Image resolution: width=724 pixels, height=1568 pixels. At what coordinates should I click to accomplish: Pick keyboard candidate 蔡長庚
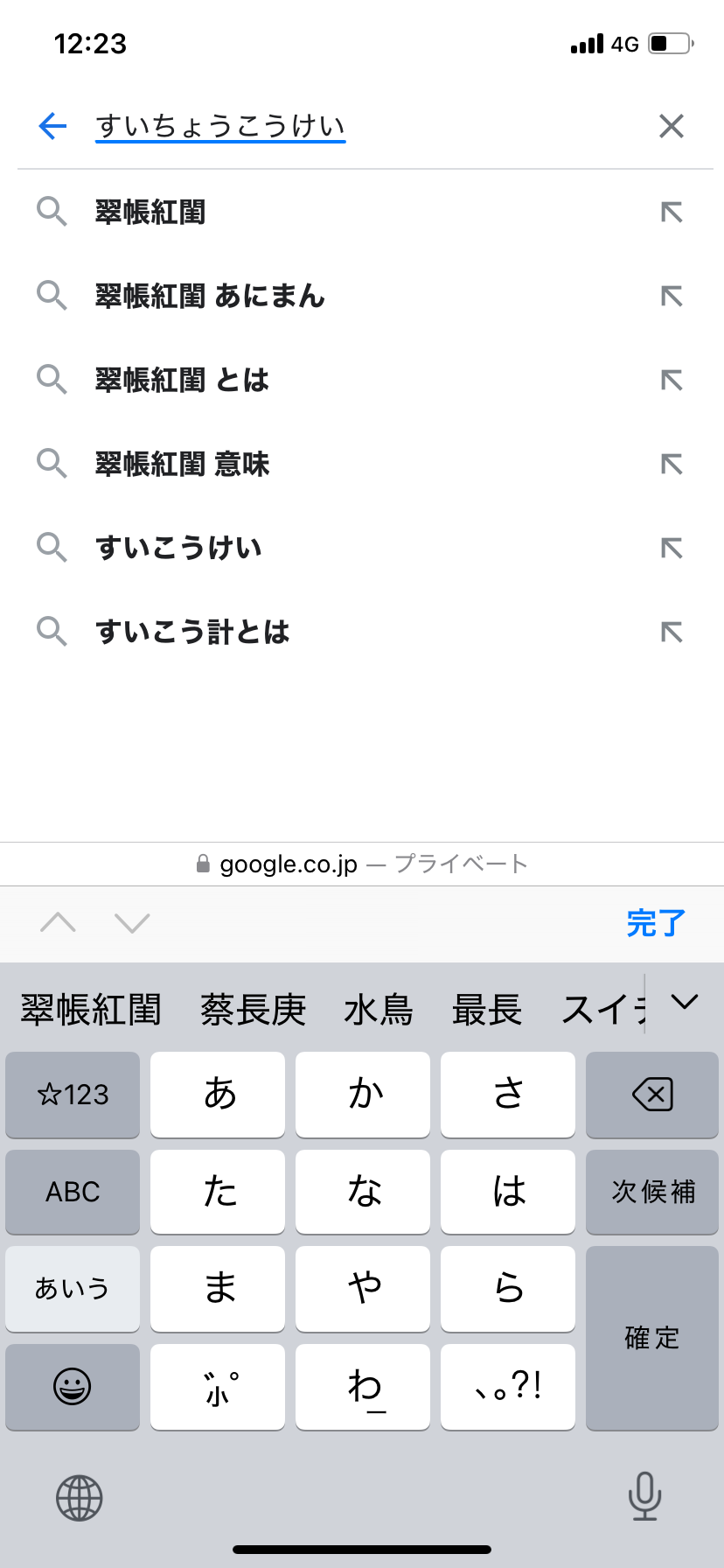[x=253, y=1009]
